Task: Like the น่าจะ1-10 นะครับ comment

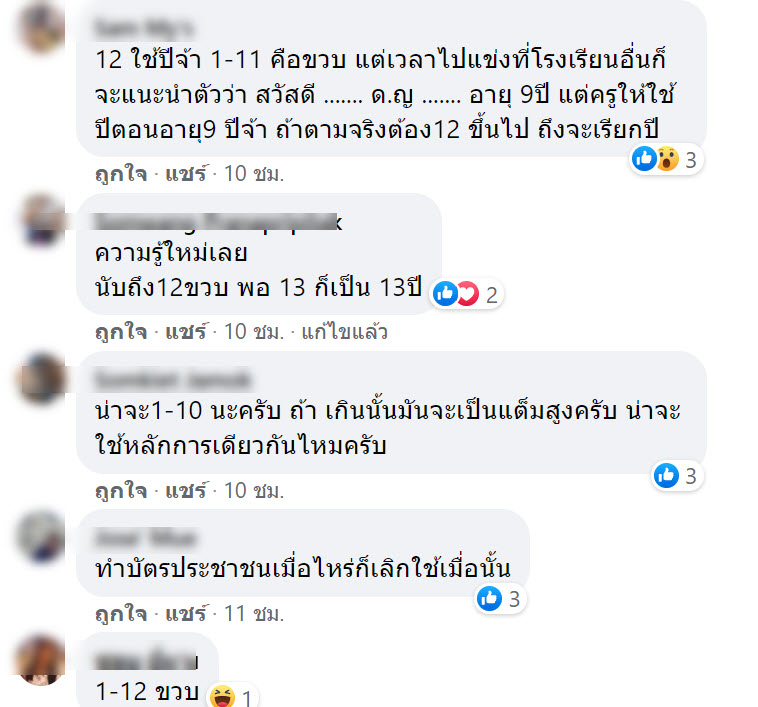Action: [114, 490]
